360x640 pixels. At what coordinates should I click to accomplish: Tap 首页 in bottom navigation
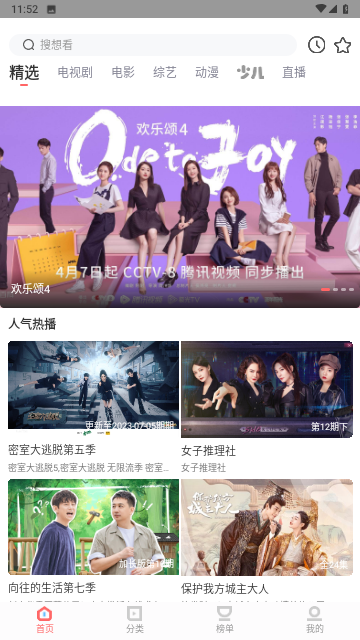[x=44, y=620]
